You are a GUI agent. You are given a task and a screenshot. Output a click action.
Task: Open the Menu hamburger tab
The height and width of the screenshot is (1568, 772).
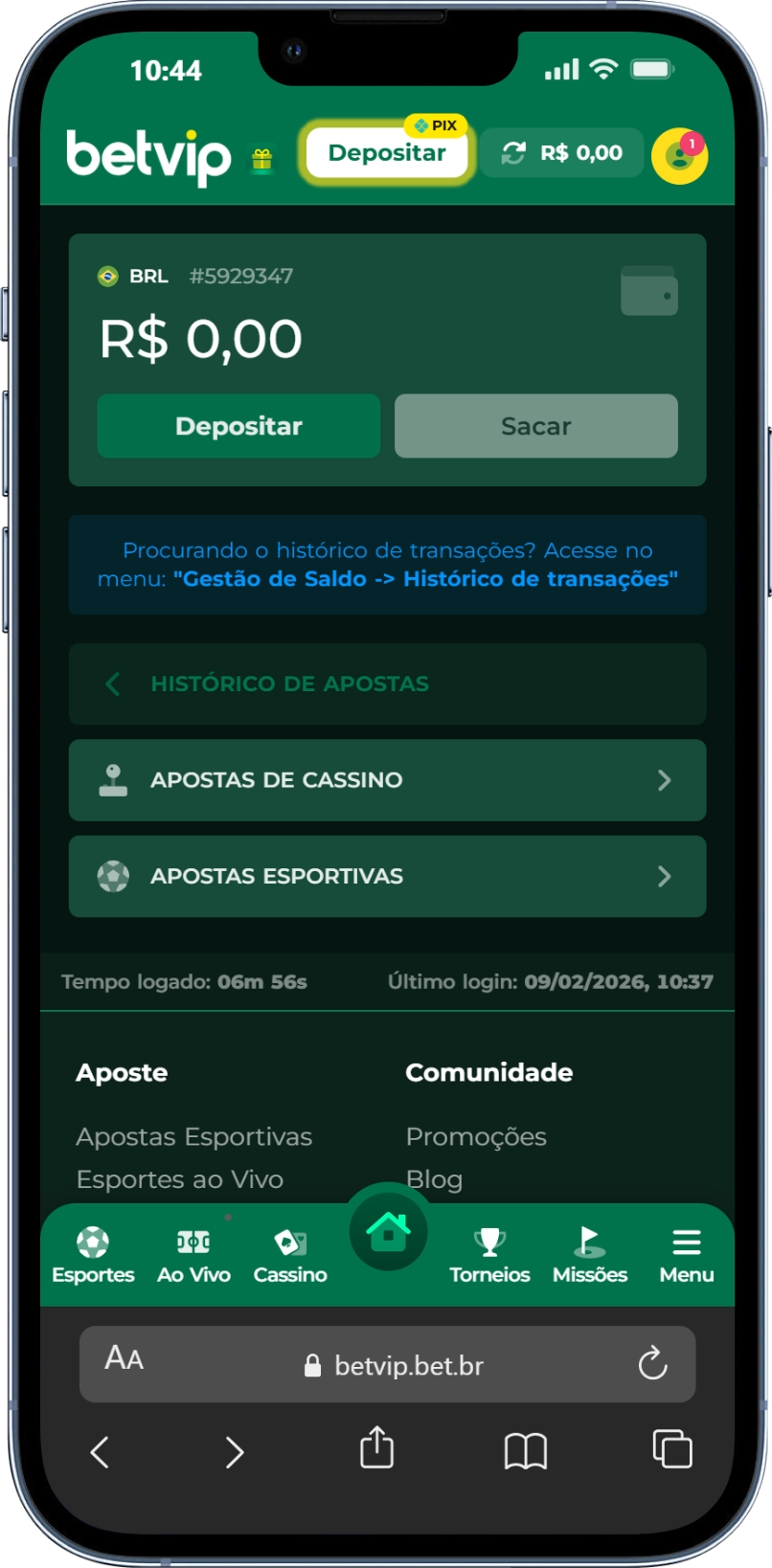(x=686, y=1255)
